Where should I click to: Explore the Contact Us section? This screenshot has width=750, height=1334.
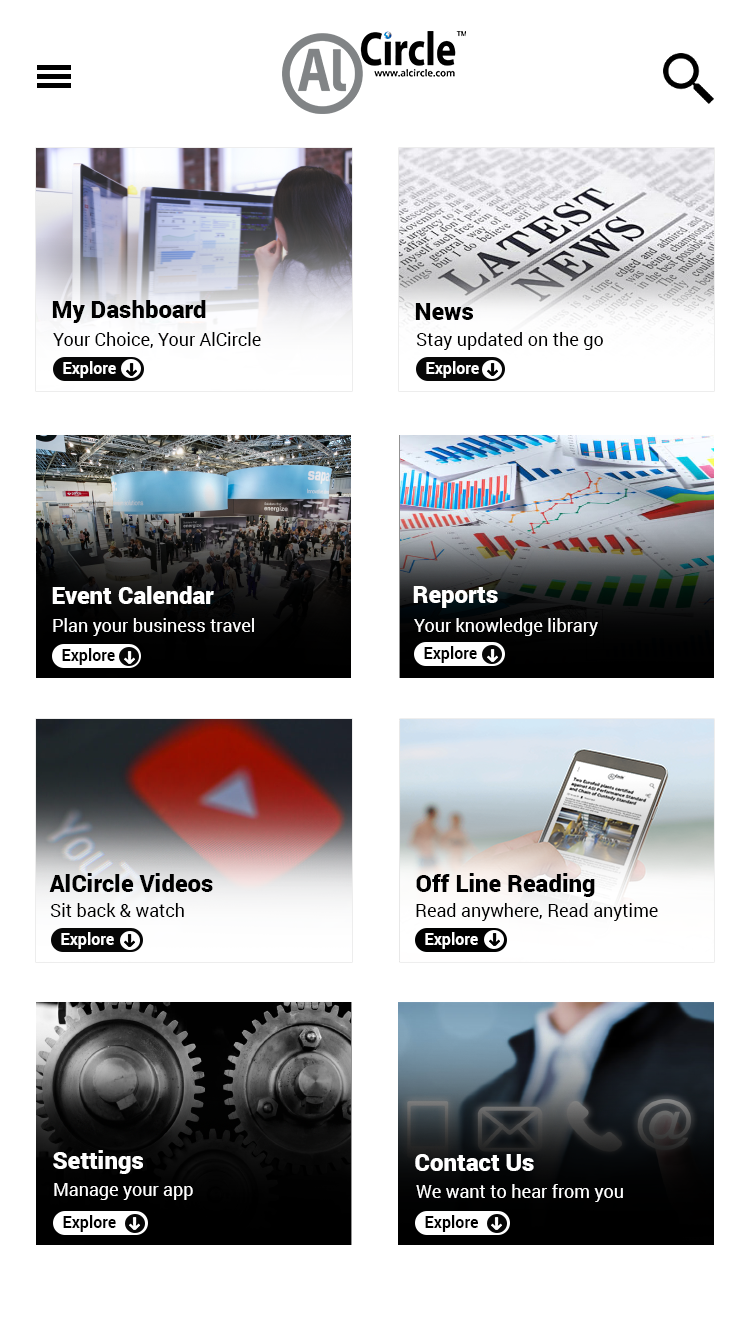click(x=462, y=1223)
